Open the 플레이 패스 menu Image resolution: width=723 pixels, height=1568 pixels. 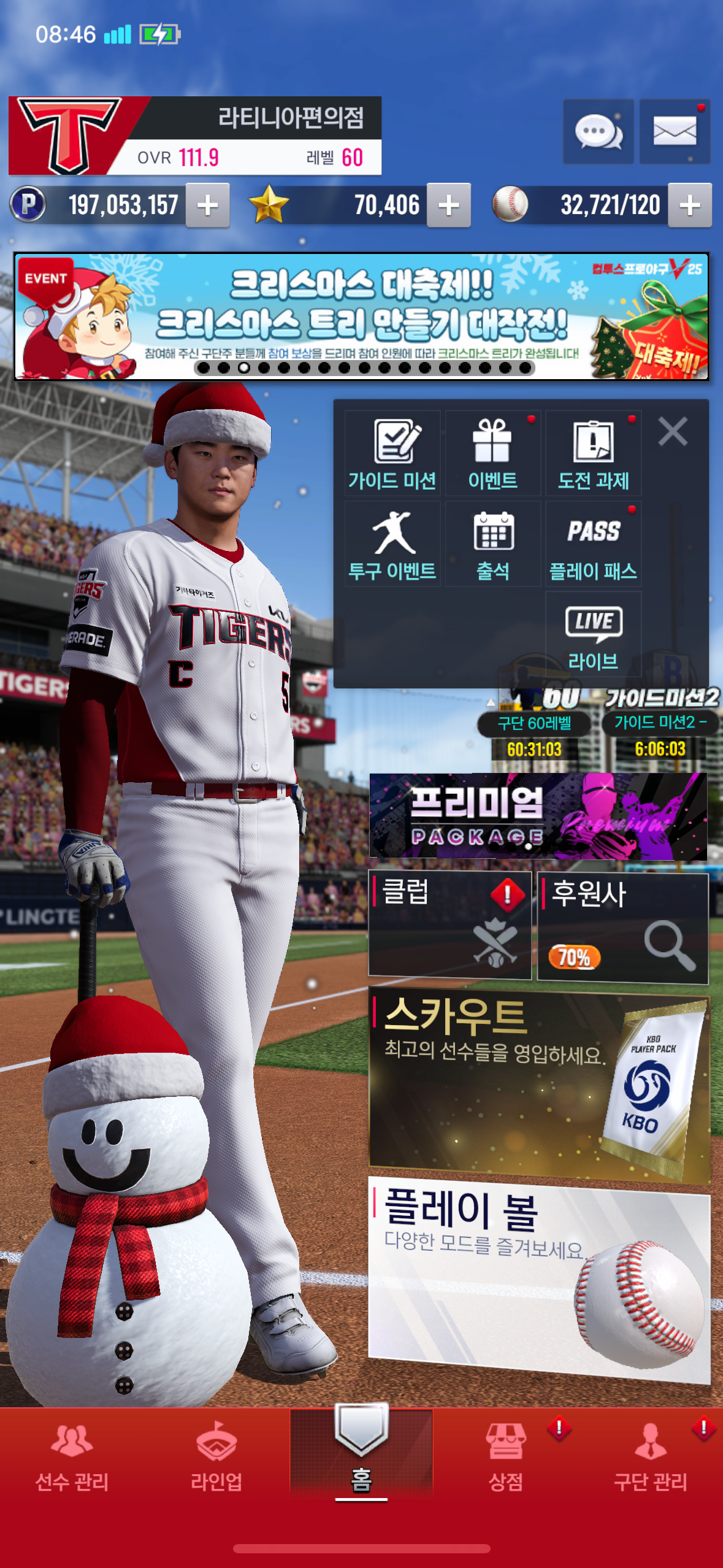(x=593, y=544)
